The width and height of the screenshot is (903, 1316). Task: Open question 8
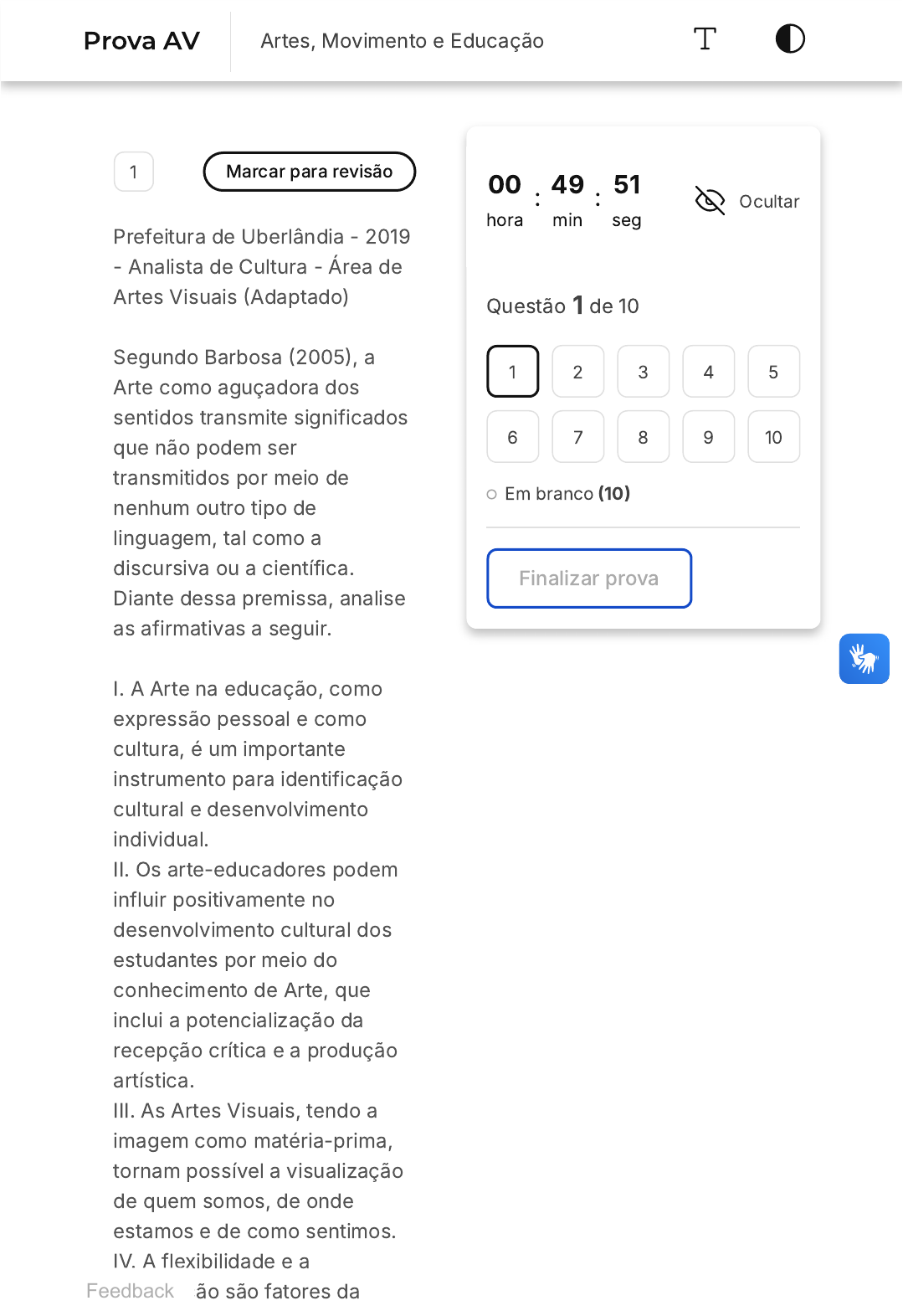pos(643,437)
